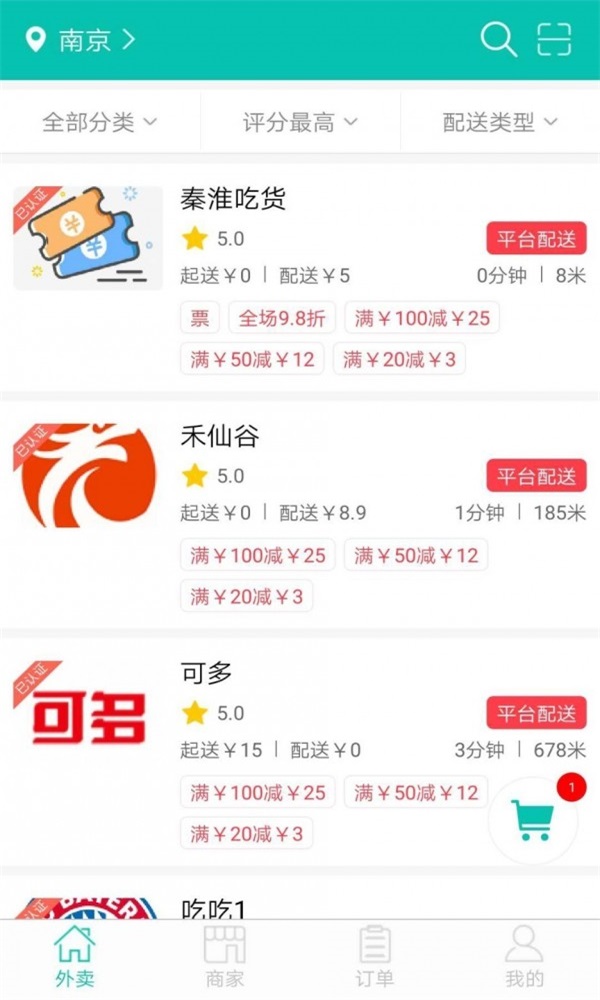
Task: Open the 吃吃1 store
Action: (x=213, y=908)
